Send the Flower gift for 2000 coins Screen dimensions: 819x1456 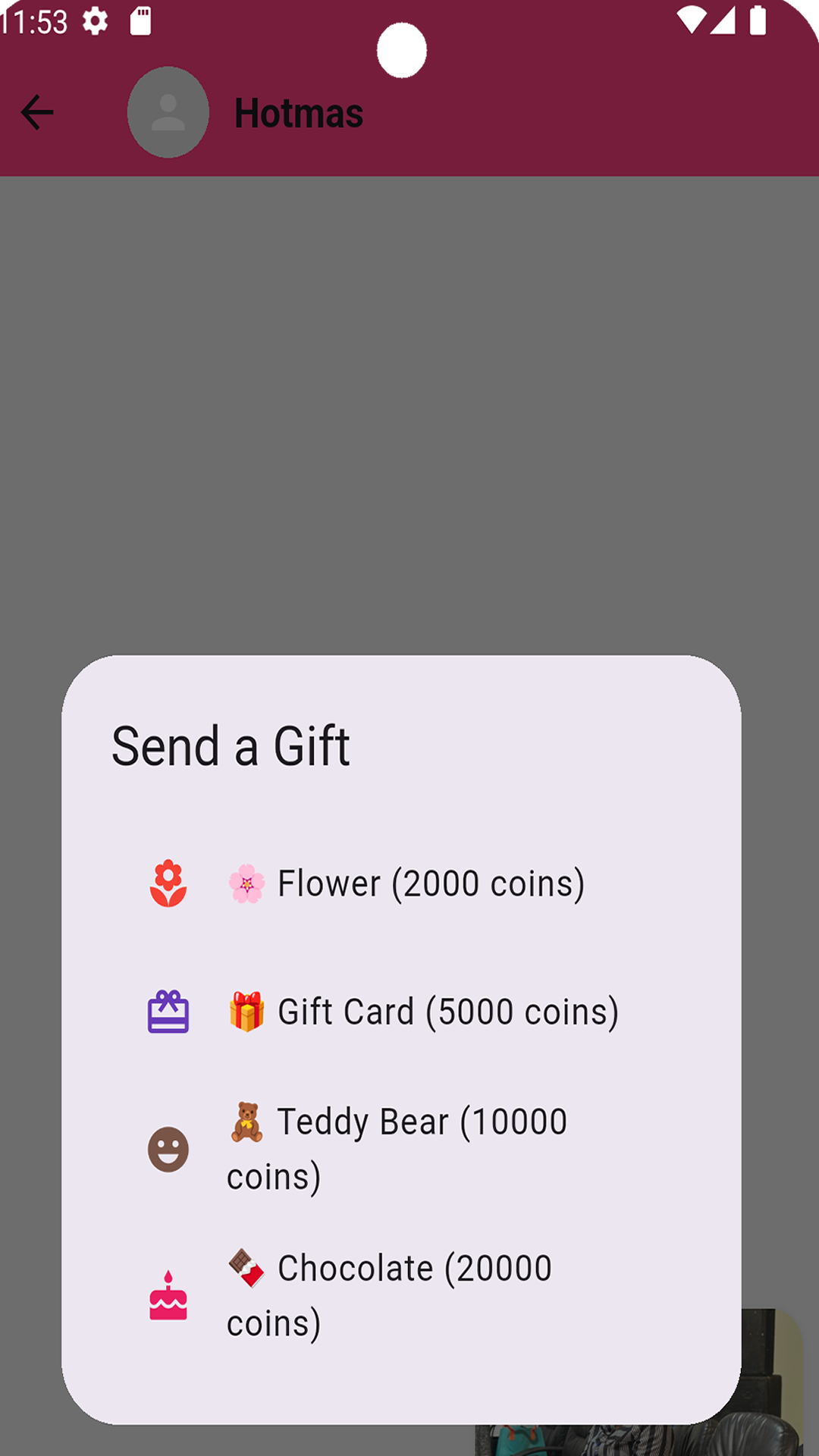[402, 884]
